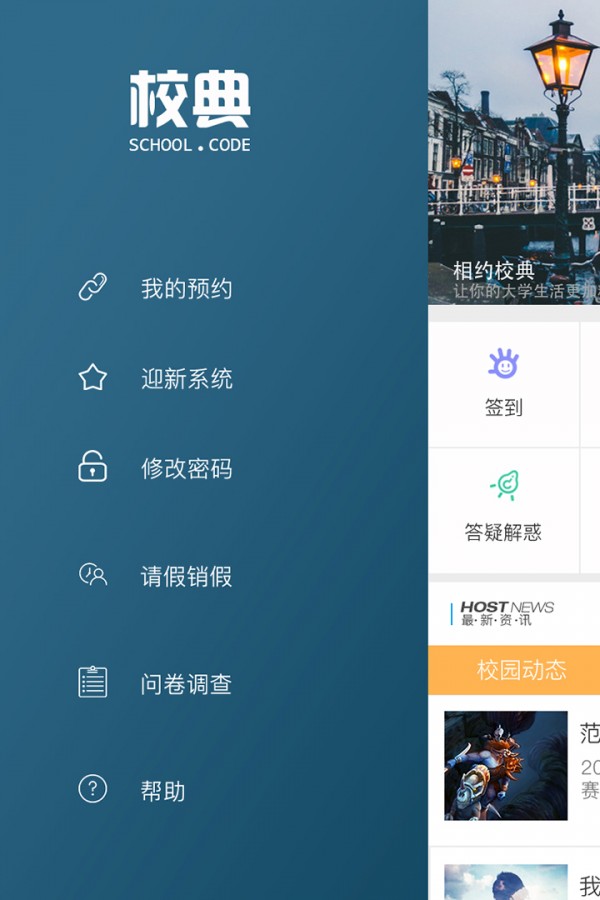The height and width of the screenshot is (900, 600).
Task: Open 答疑解惑 Q&A tile
Action: [503, 509]
